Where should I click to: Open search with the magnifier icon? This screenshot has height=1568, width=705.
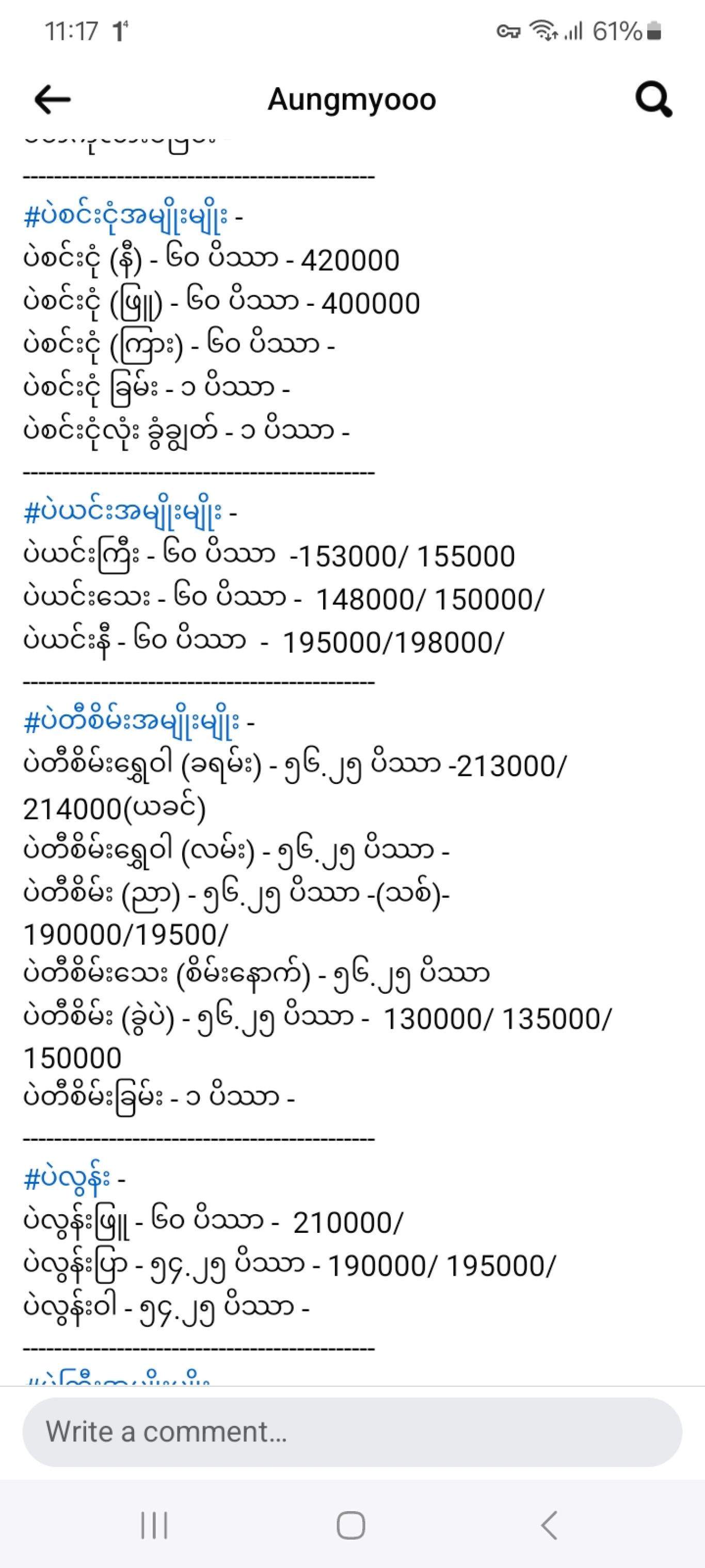point(653,99)
